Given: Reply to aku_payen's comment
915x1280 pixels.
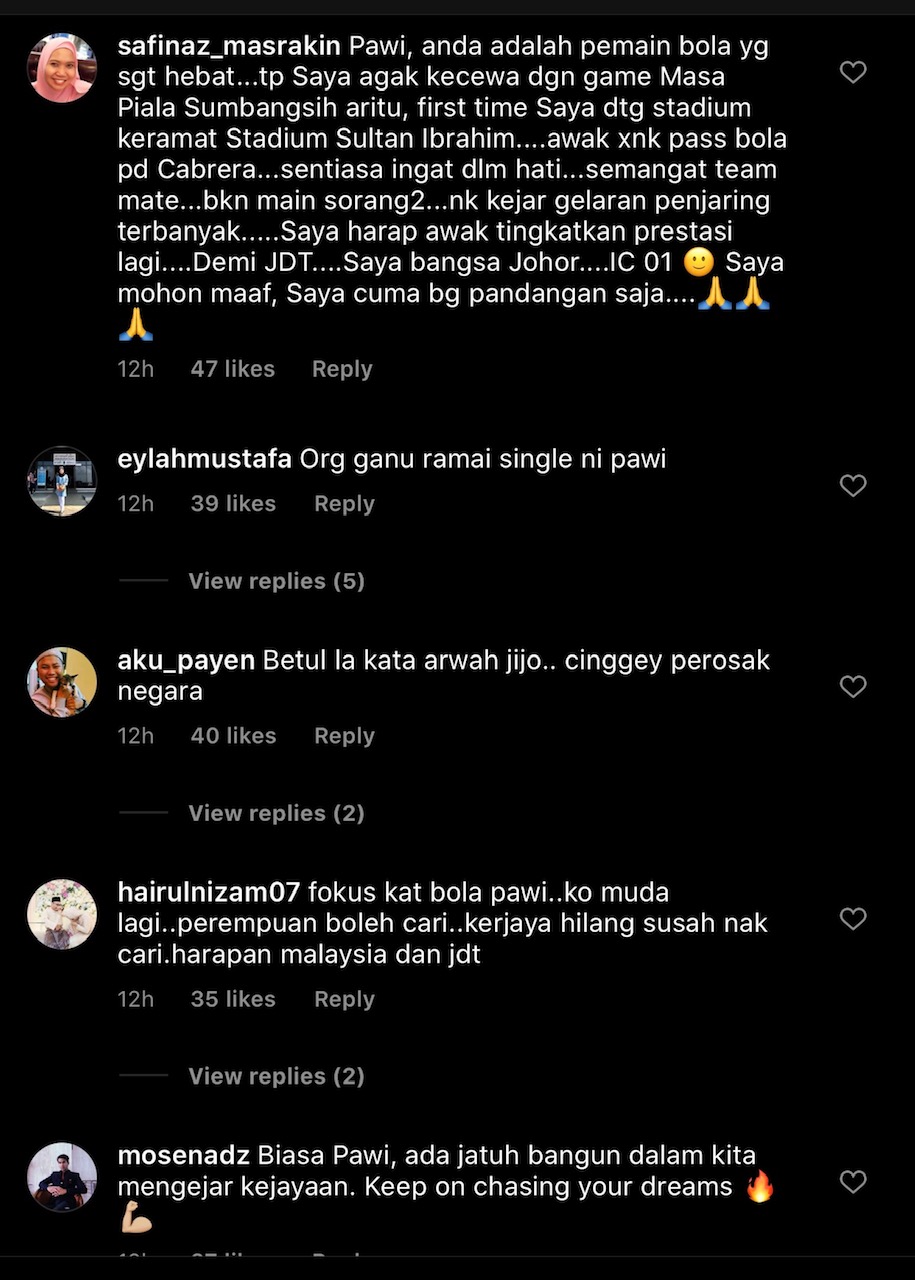Looking at the screenshot, I should coord(344,736).
